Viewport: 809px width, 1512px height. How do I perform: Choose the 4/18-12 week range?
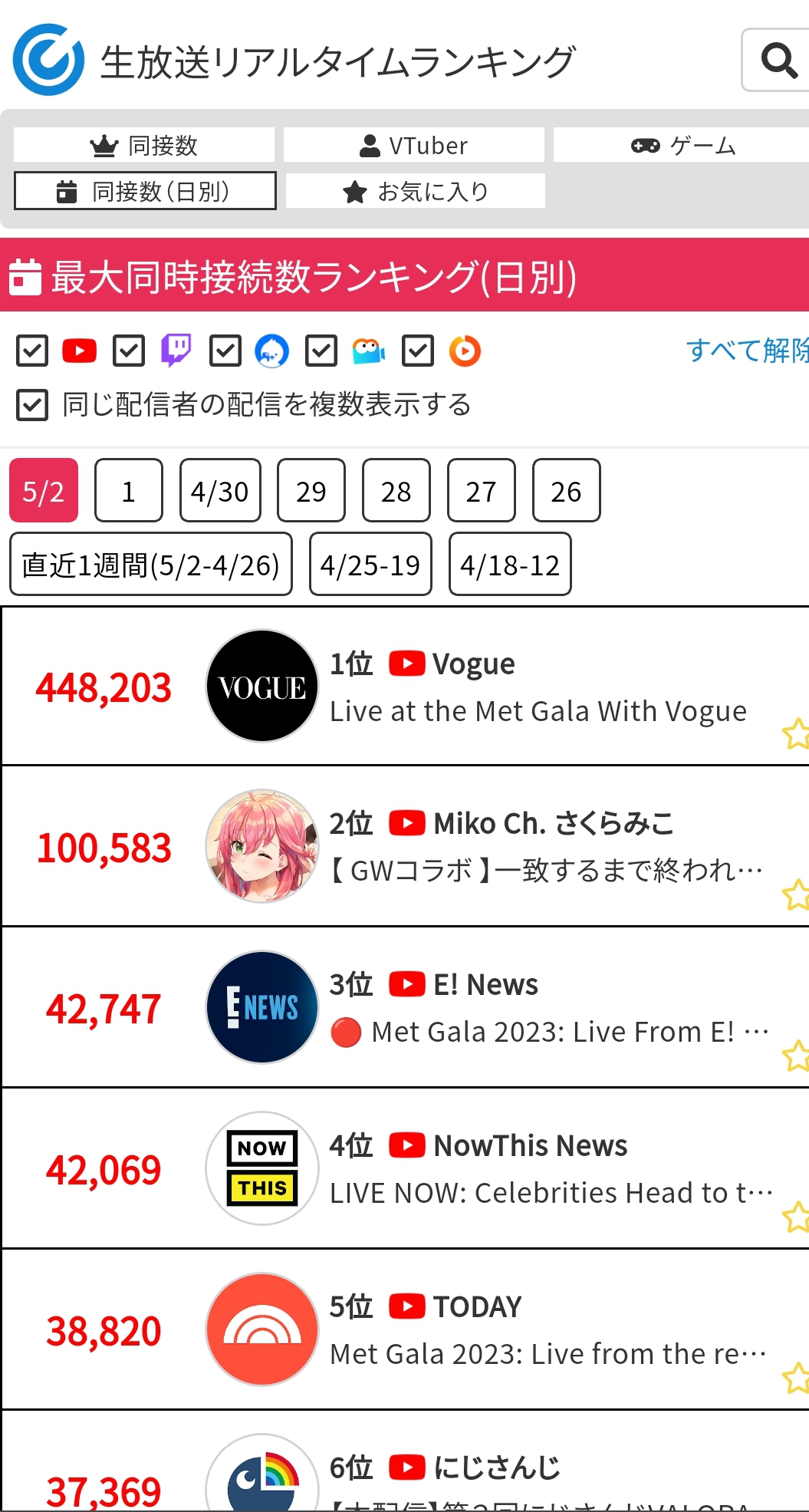point(510,565)
